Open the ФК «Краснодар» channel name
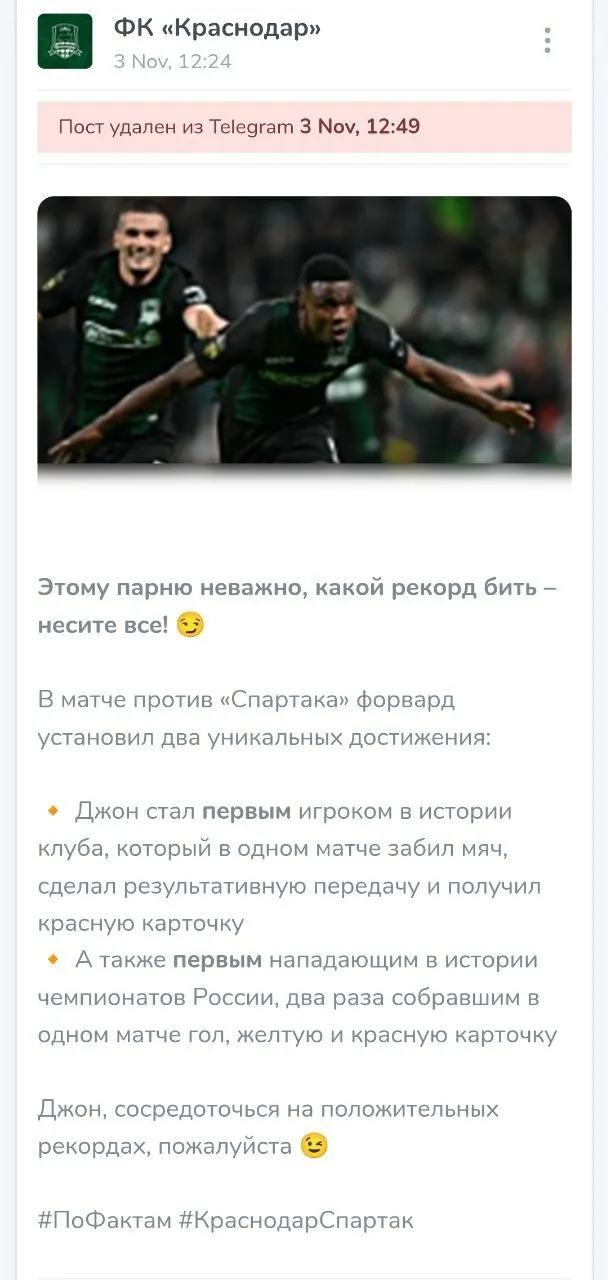608x1280 pixels. [x=217, y=28]
